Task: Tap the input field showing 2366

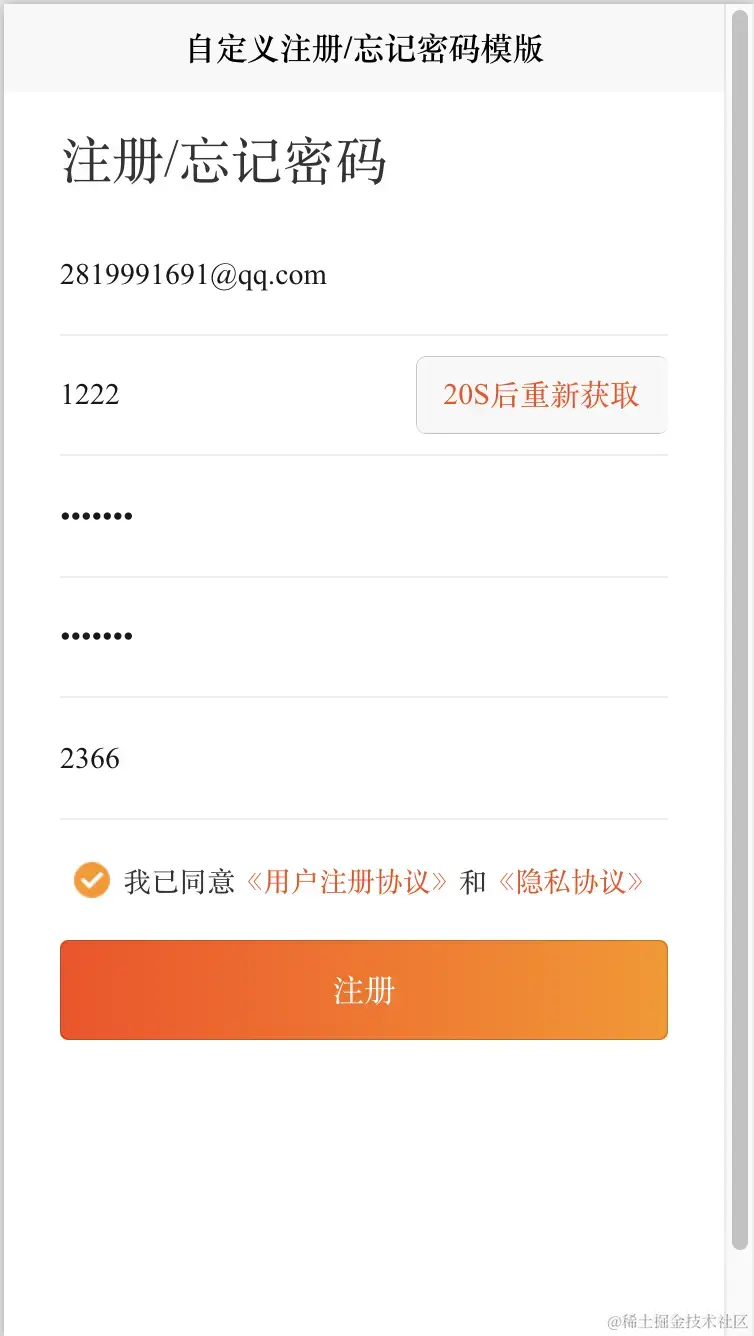Action: click(x=362, y=759)
